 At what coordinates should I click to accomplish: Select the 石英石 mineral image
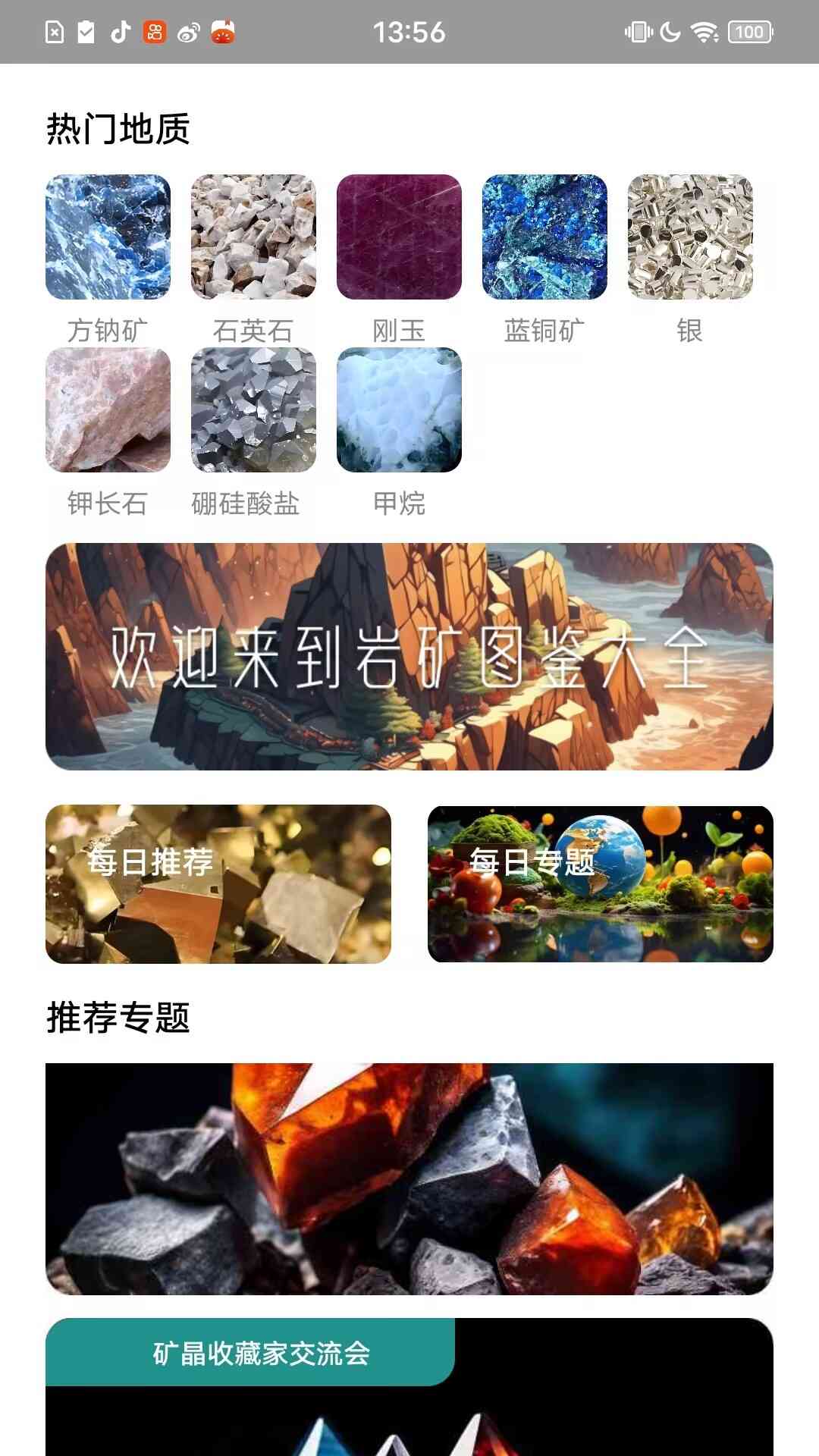[x=255, y=237]
